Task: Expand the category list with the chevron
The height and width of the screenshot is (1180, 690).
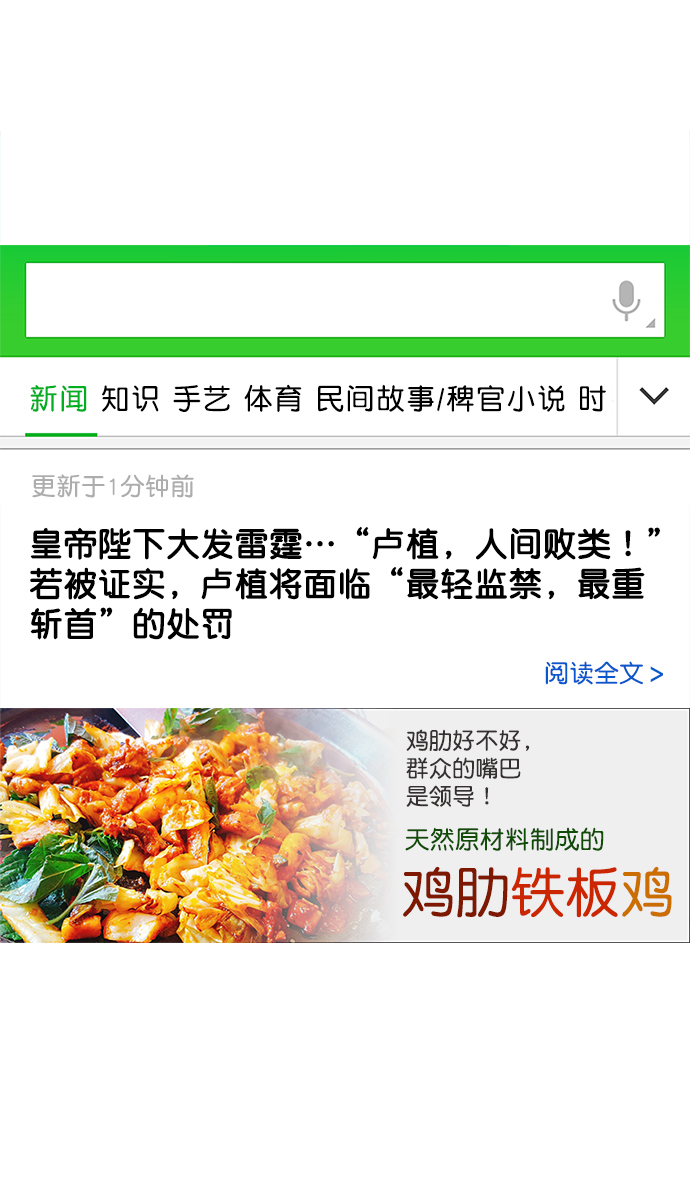Action: pos(653,396)
